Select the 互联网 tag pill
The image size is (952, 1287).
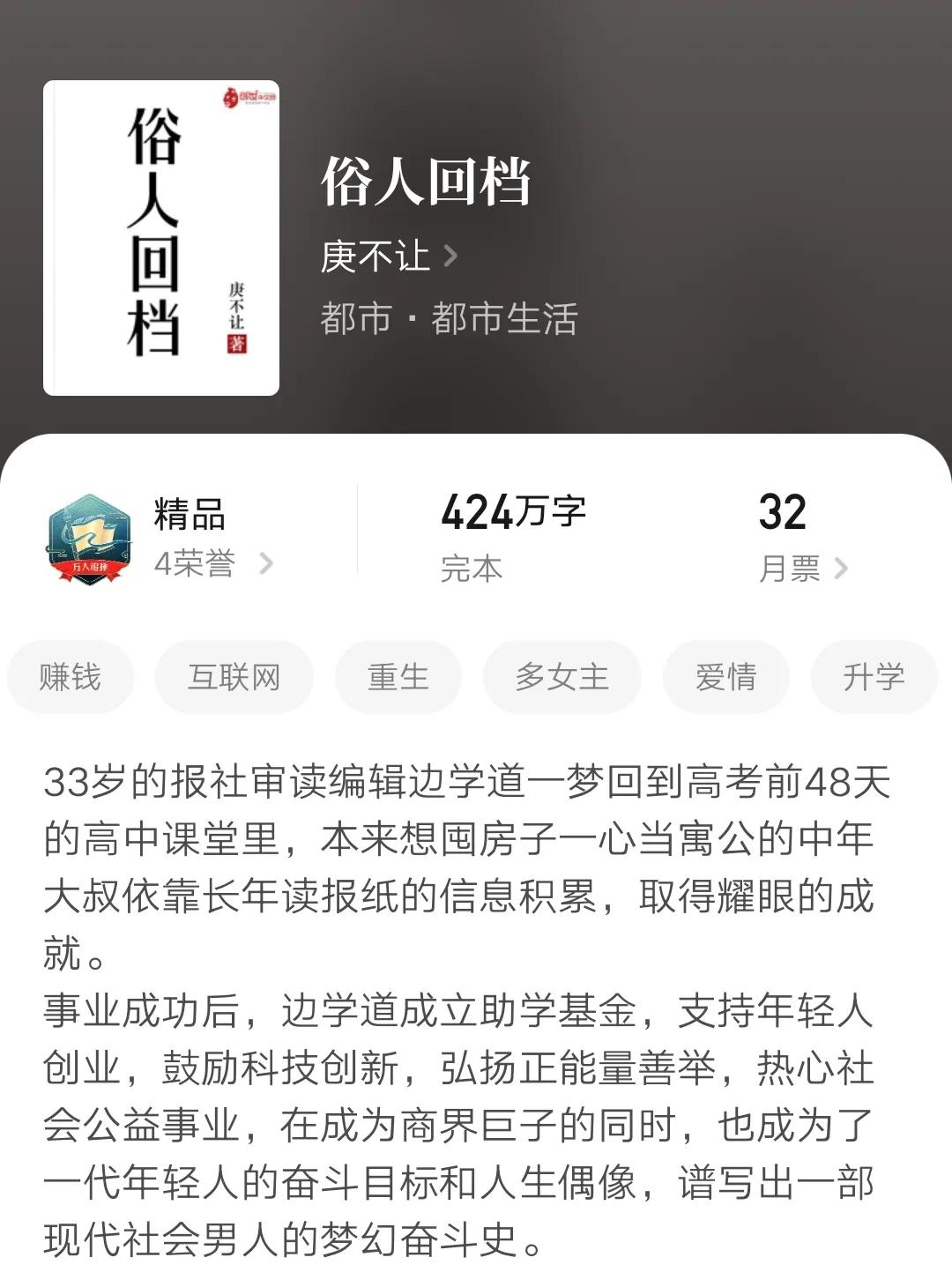(x=235, y=676)
